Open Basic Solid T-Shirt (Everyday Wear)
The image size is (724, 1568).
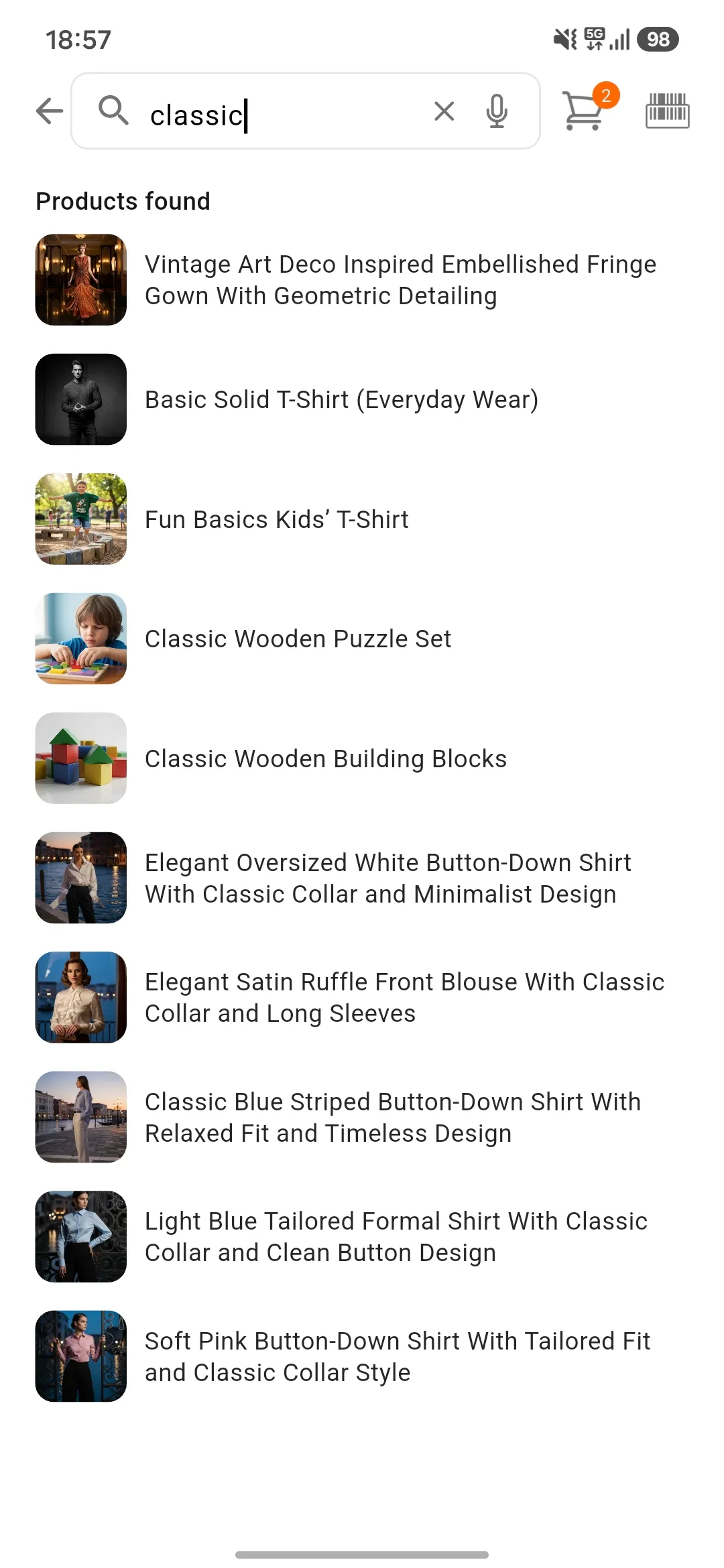coord(362,399)
